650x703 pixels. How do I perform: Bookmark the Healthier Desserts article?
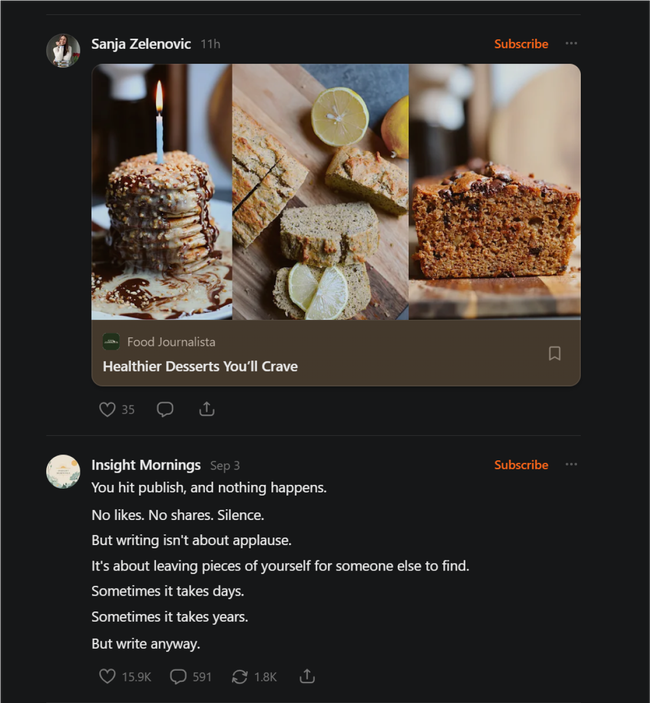click(555, 353)
